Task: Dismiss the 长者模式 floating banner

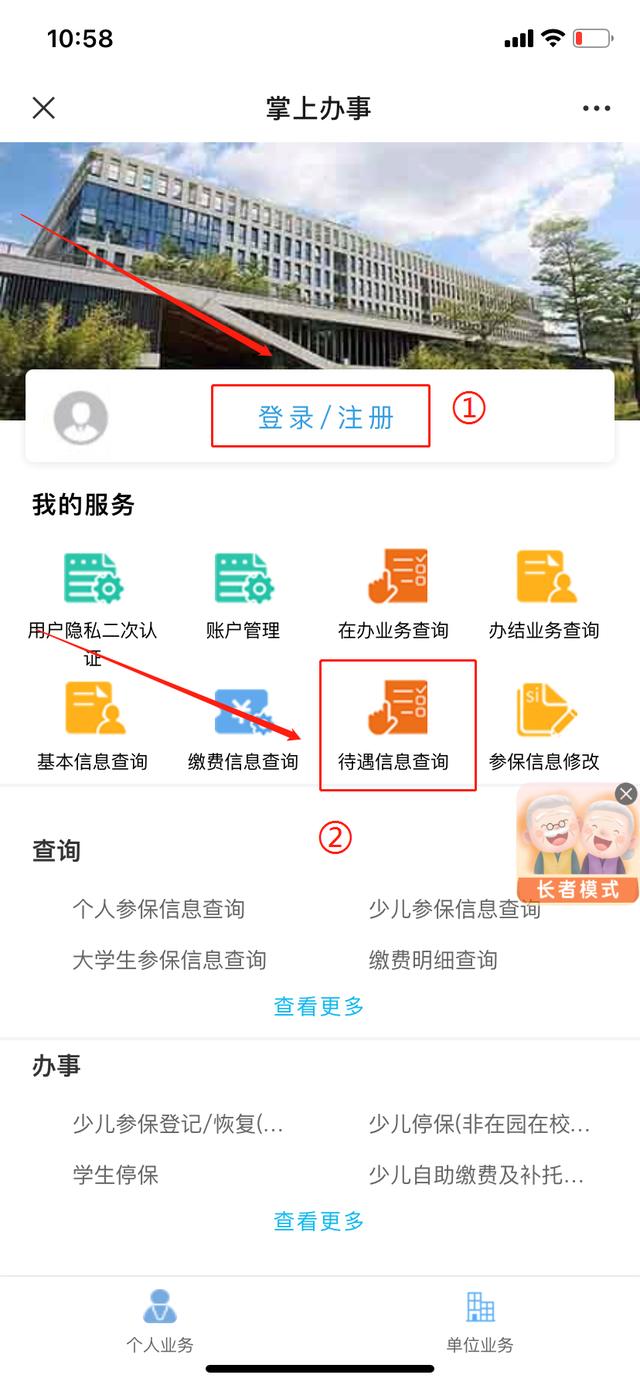Action: tap(626, 794)
